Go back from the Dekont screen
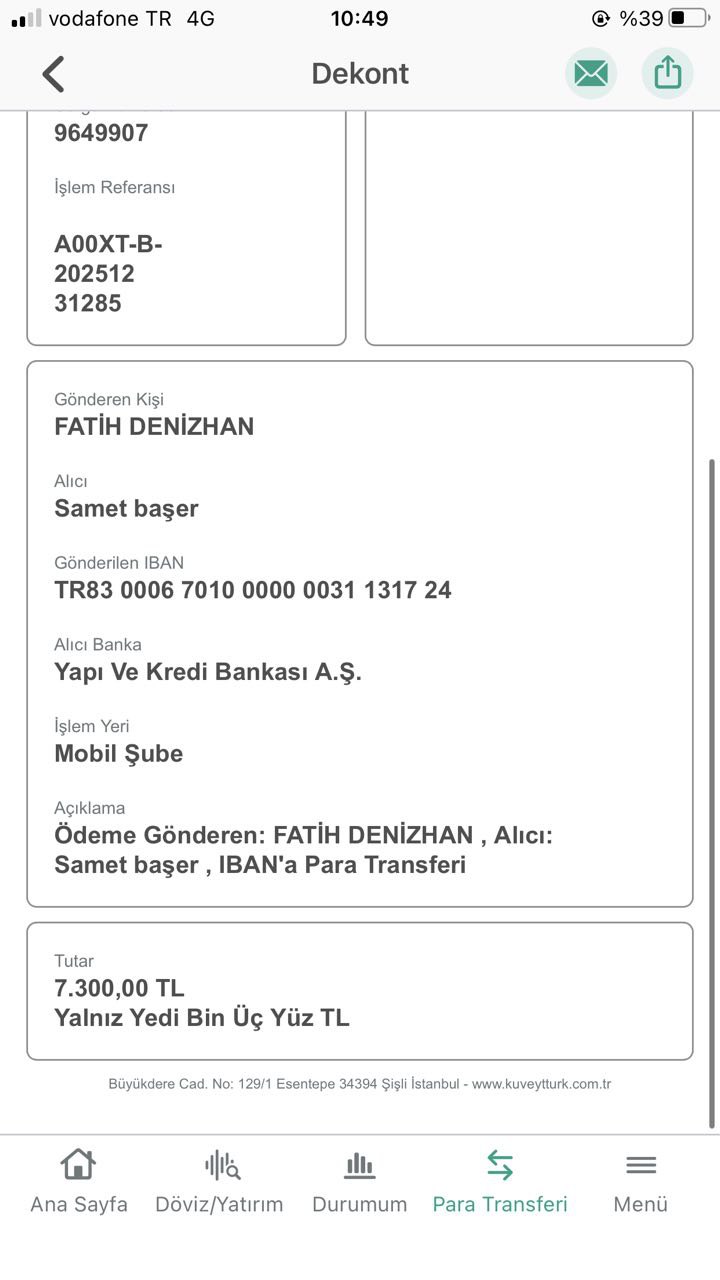 53,74
